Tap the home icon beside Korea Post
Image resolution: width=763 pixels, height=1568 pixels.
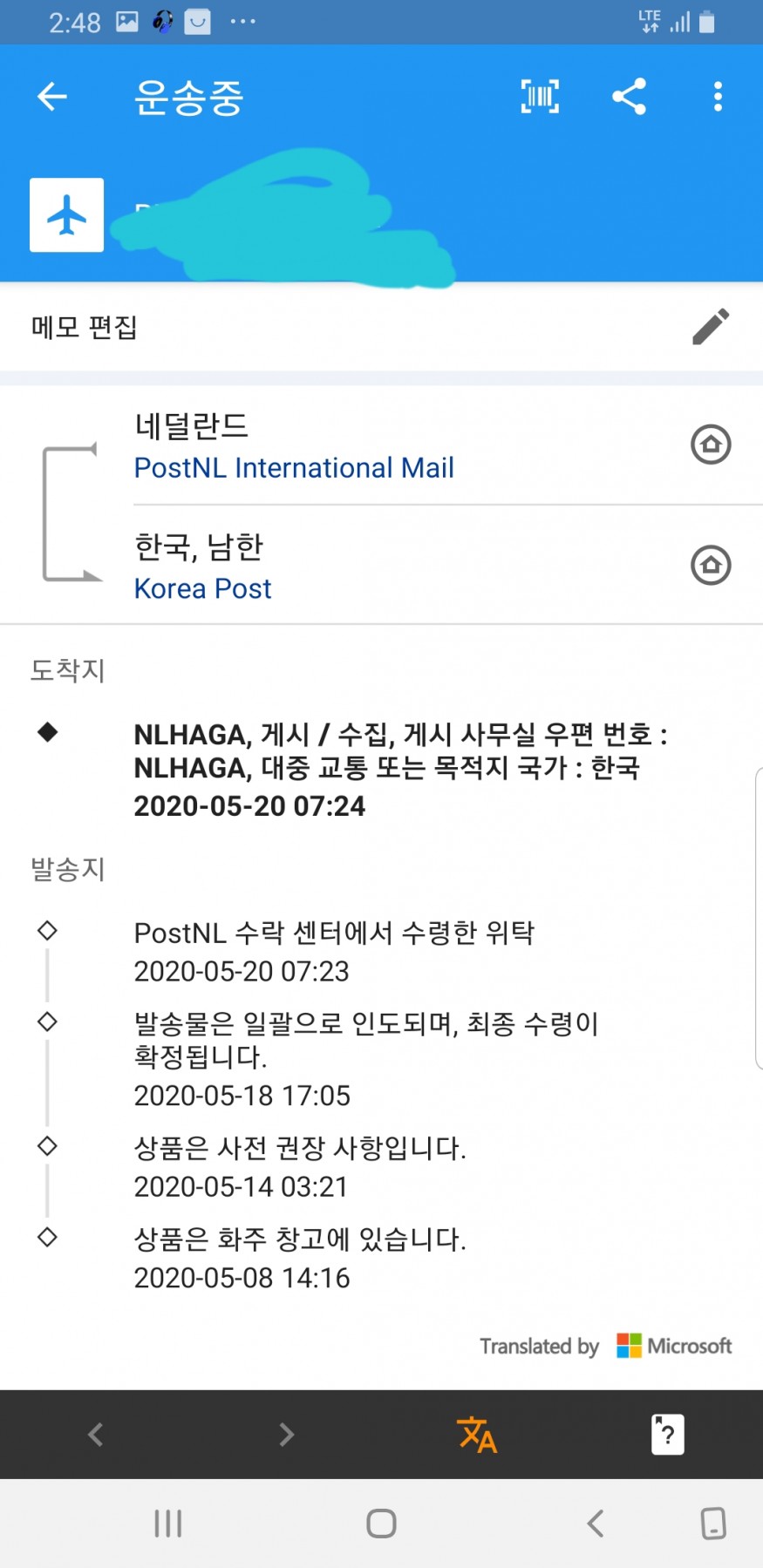[711, 565]
